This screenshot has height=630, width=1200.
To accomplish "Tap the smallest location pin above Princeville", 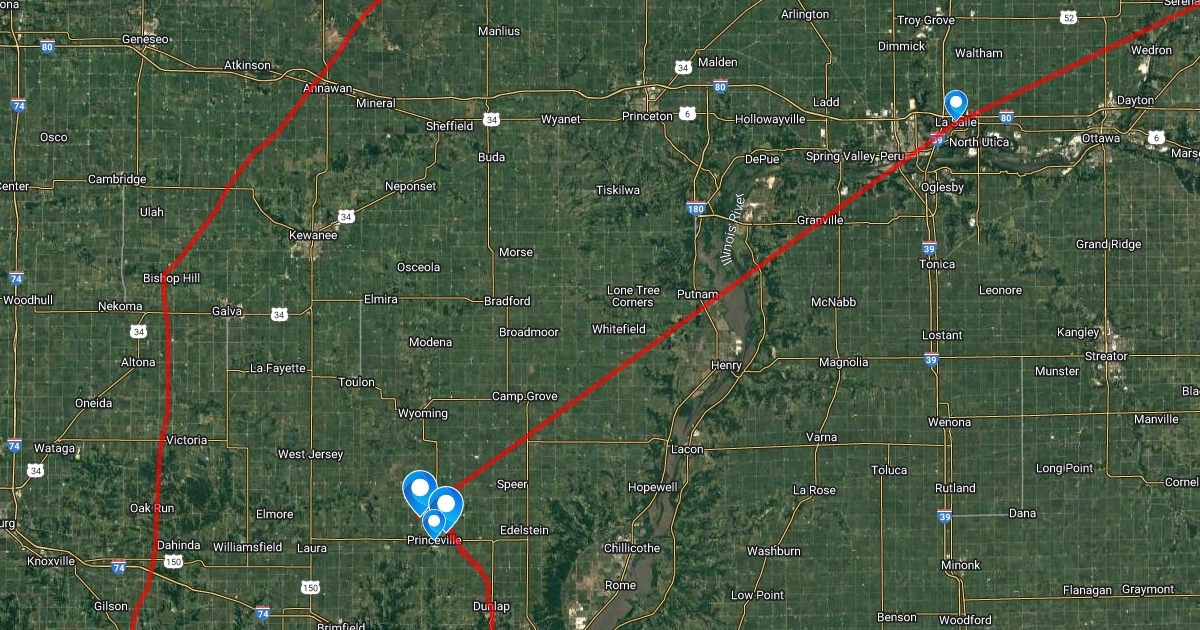I will (434, 521).
